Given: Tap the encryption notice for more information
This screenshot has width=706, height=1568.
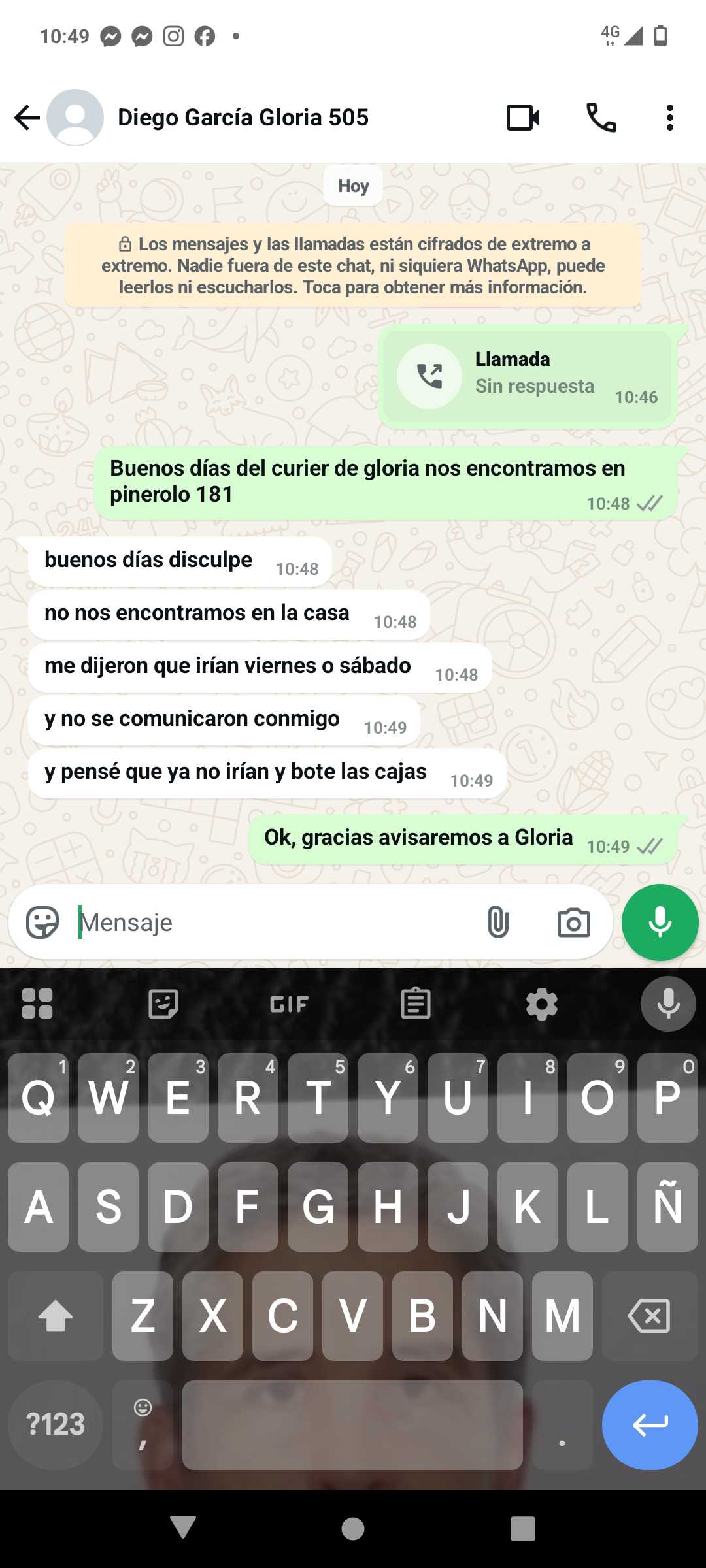Looking at the screenshot, I should (x=353, y=265).
